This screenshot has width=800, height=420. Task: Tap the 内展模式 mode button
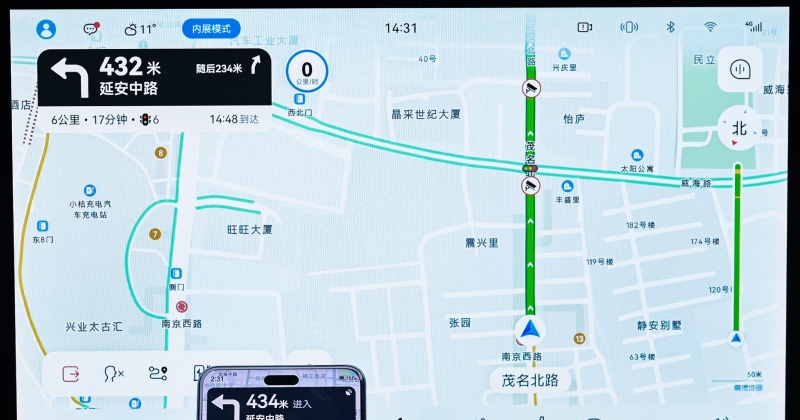(x=210, y=29)
